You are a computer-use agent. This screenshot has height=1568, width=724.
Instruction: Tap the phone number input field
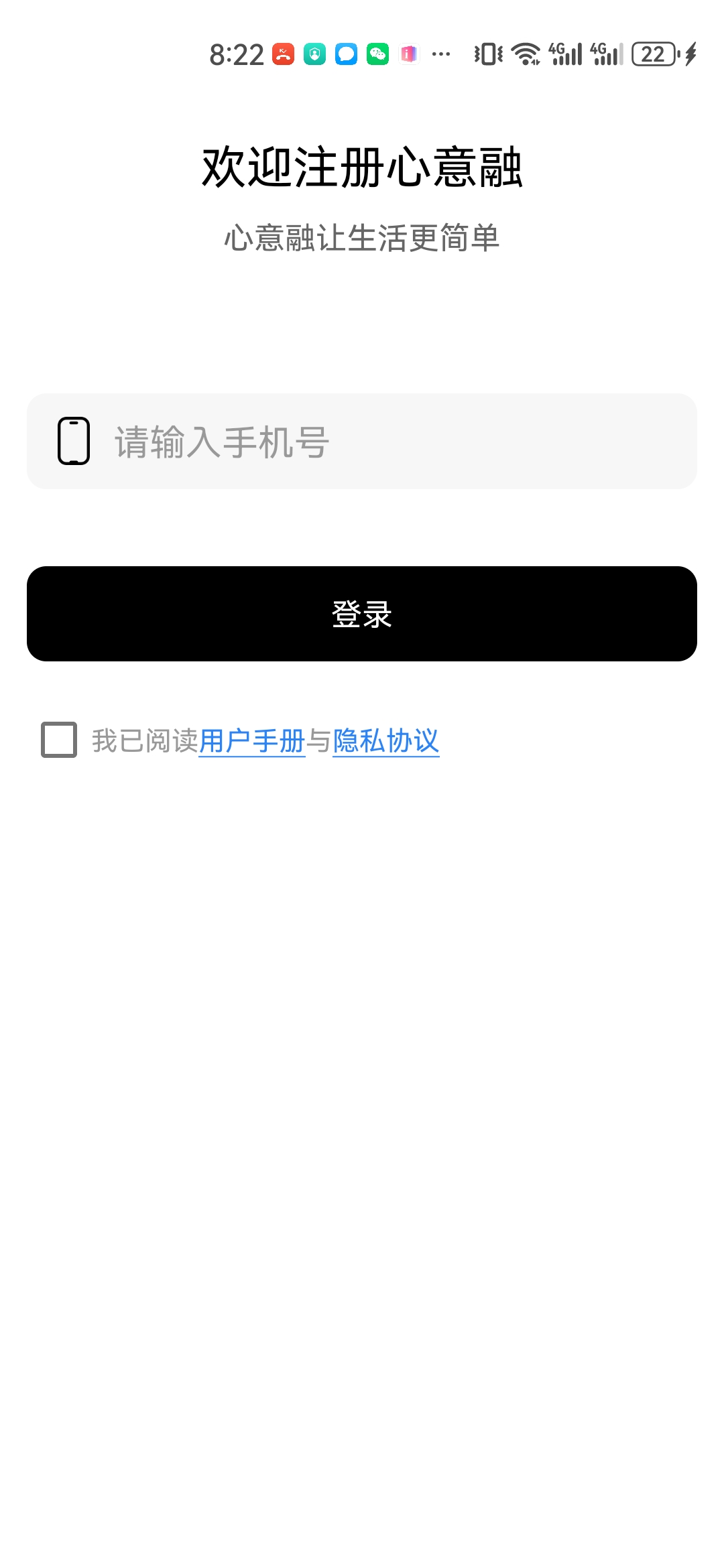pyautogui.click(x=362, y=442)
